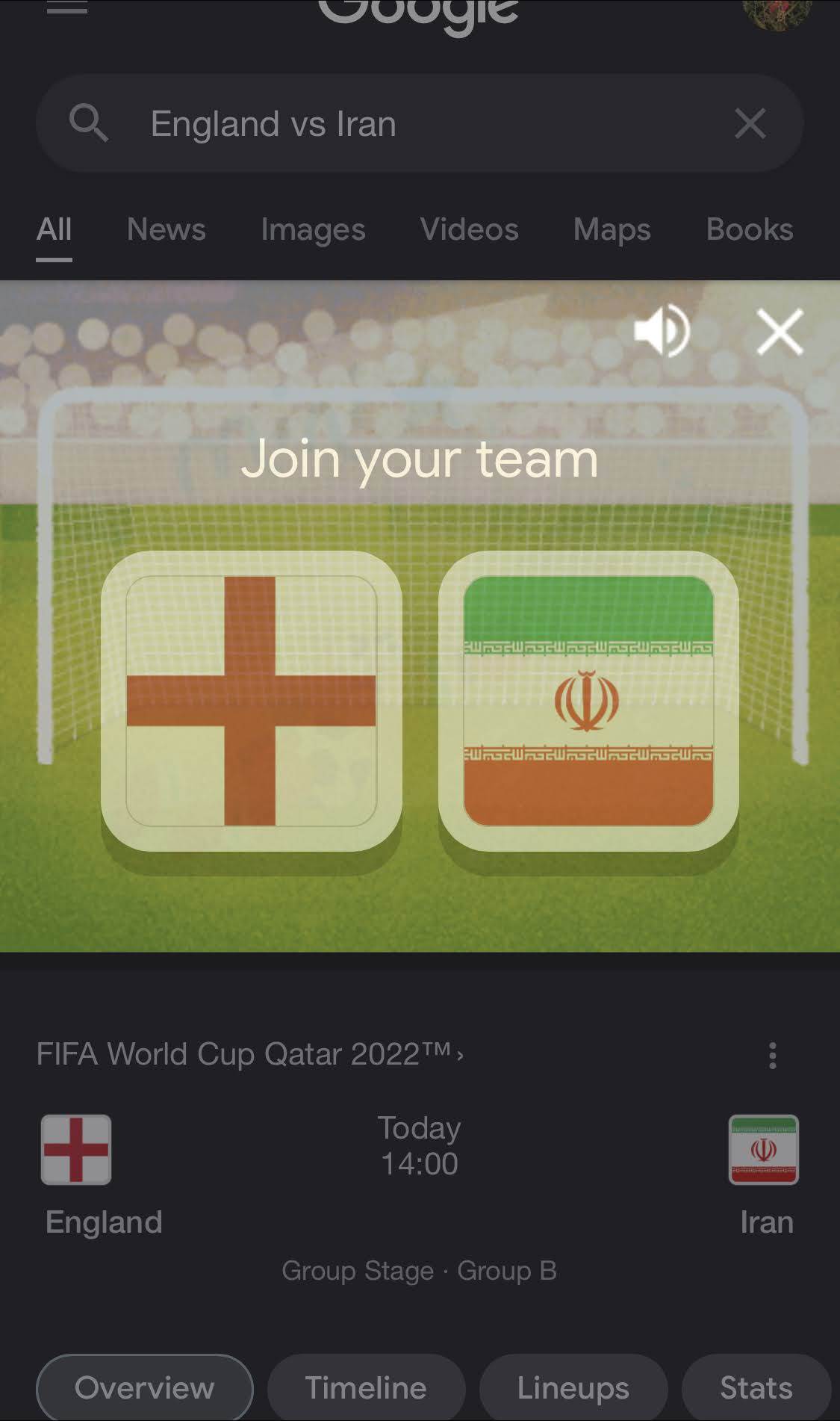Open the Lineups section
Image resolution: width=840 pixels, height=1421 pixels.
[x=573, y=1387]
